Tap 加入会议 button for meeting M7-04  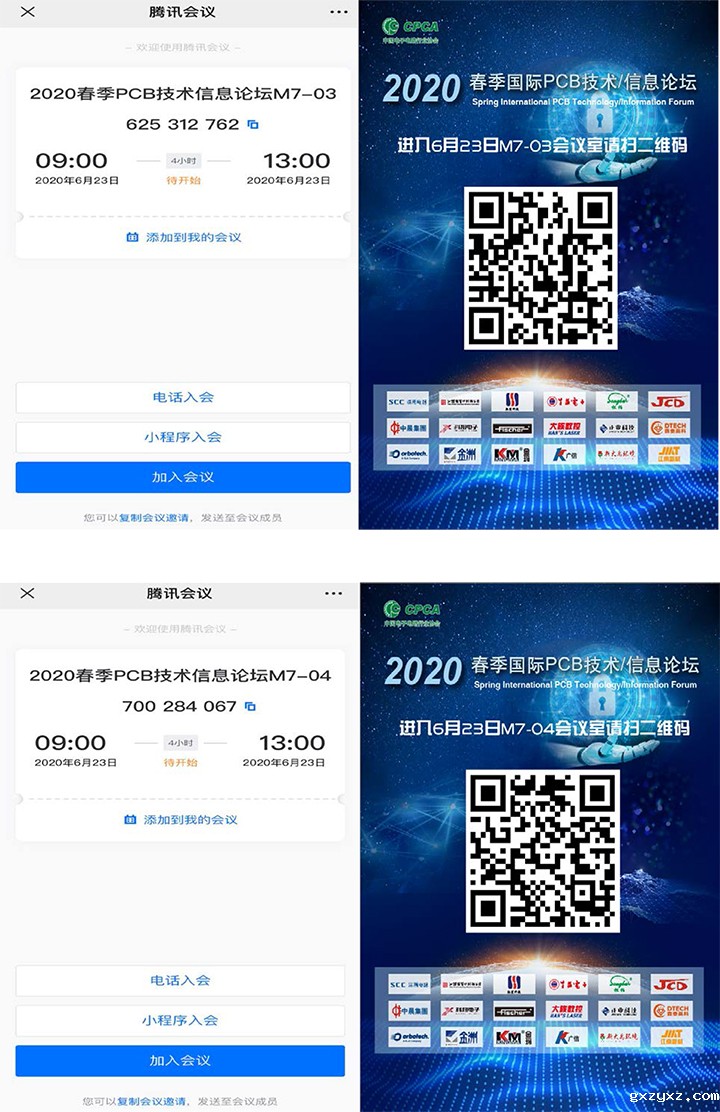[x=182, y=1060]
